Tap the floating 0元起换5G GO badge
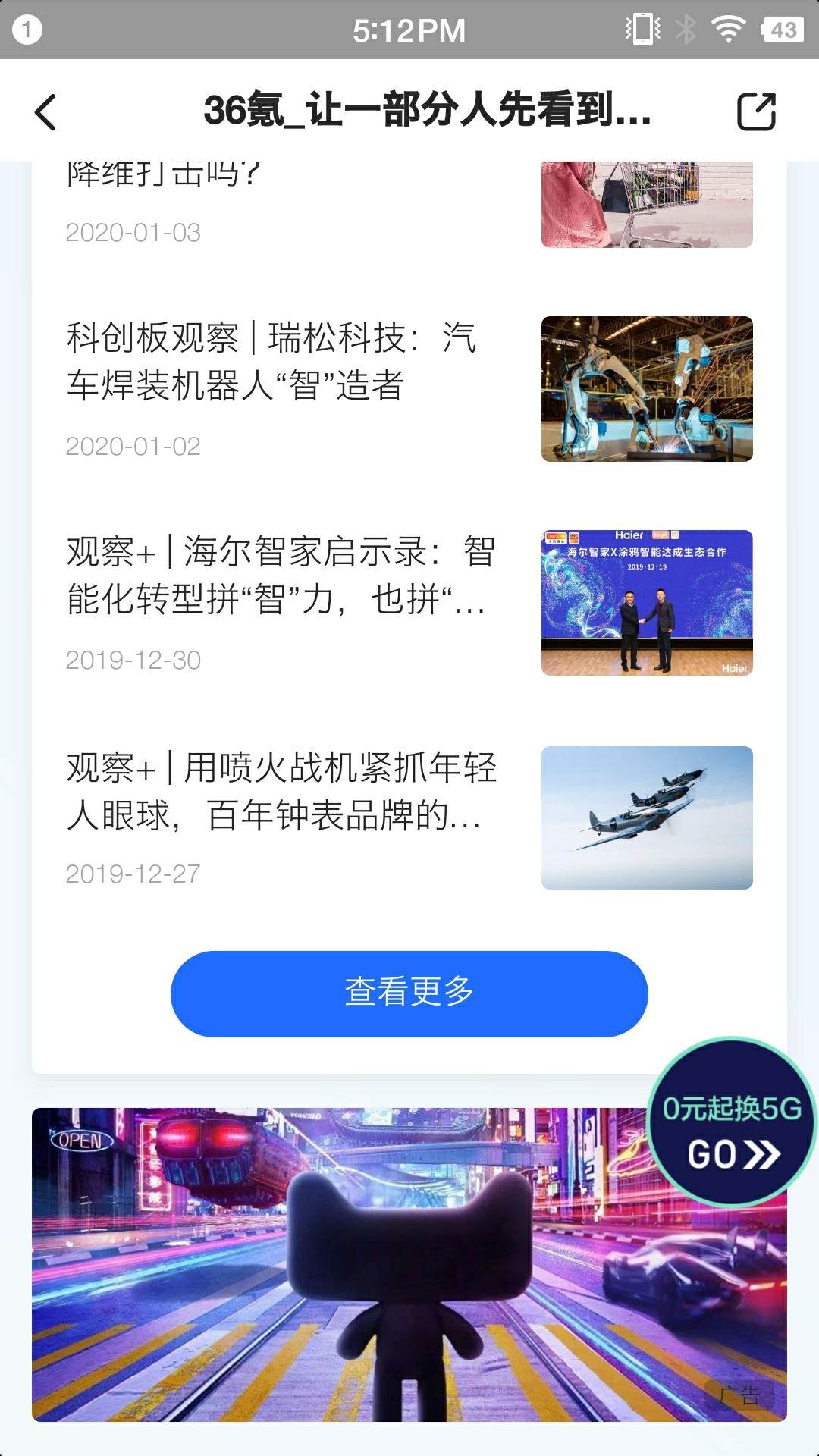The image size is (819, 1456). tap(732, 1122)
